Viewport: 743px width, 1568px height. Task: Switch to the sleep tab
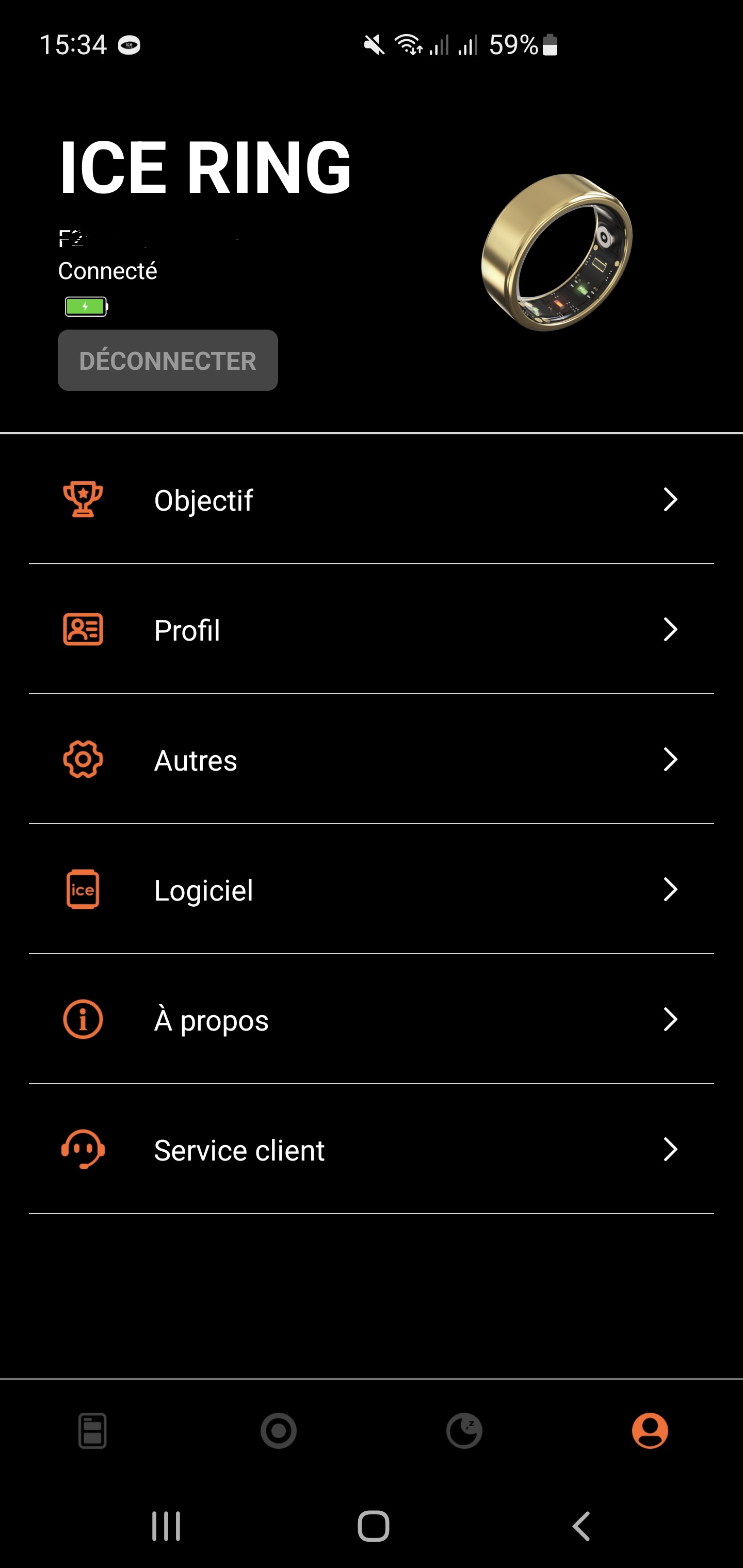click(464, 1430)
